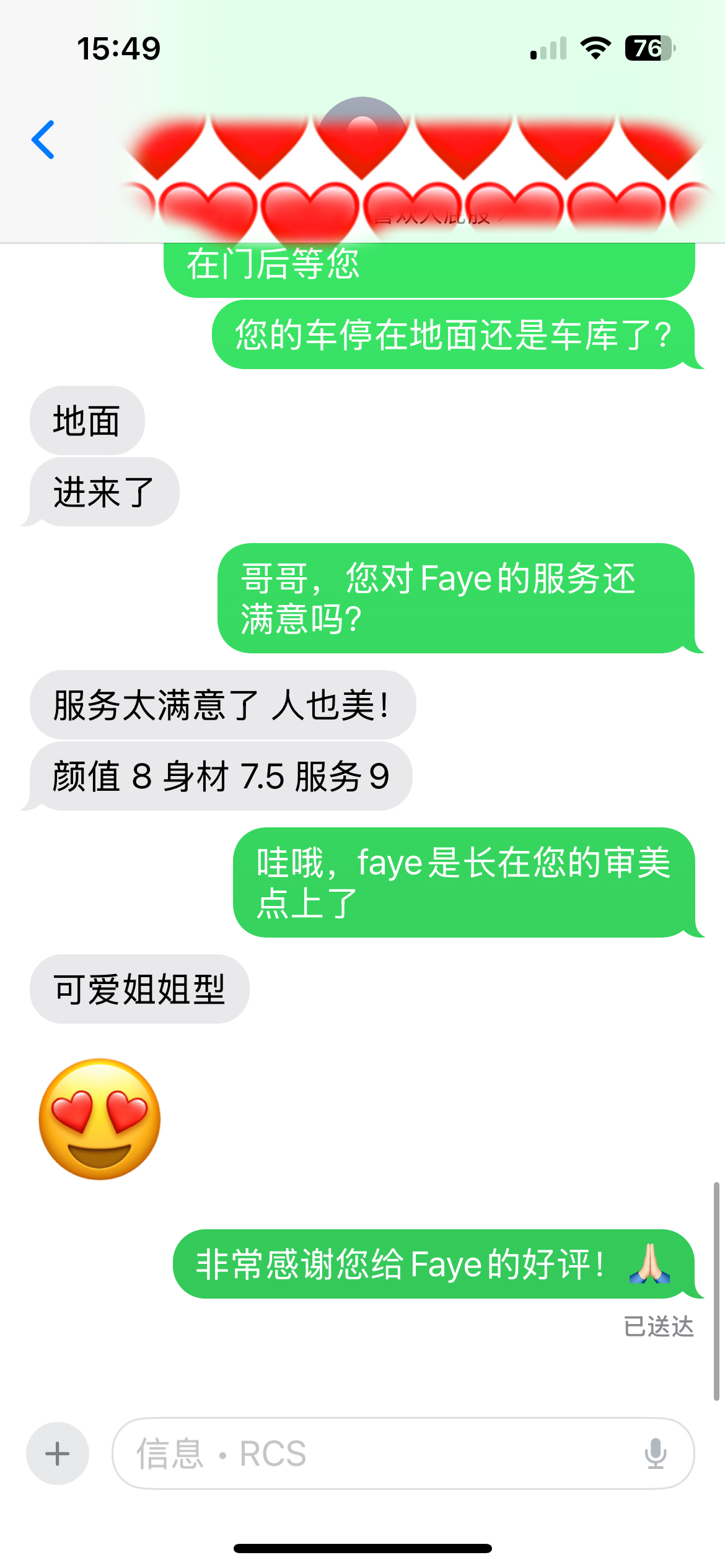This screenshot has width=725, height=1568.
Task: Start voice dictation with the microphone
Action: 655,1453
